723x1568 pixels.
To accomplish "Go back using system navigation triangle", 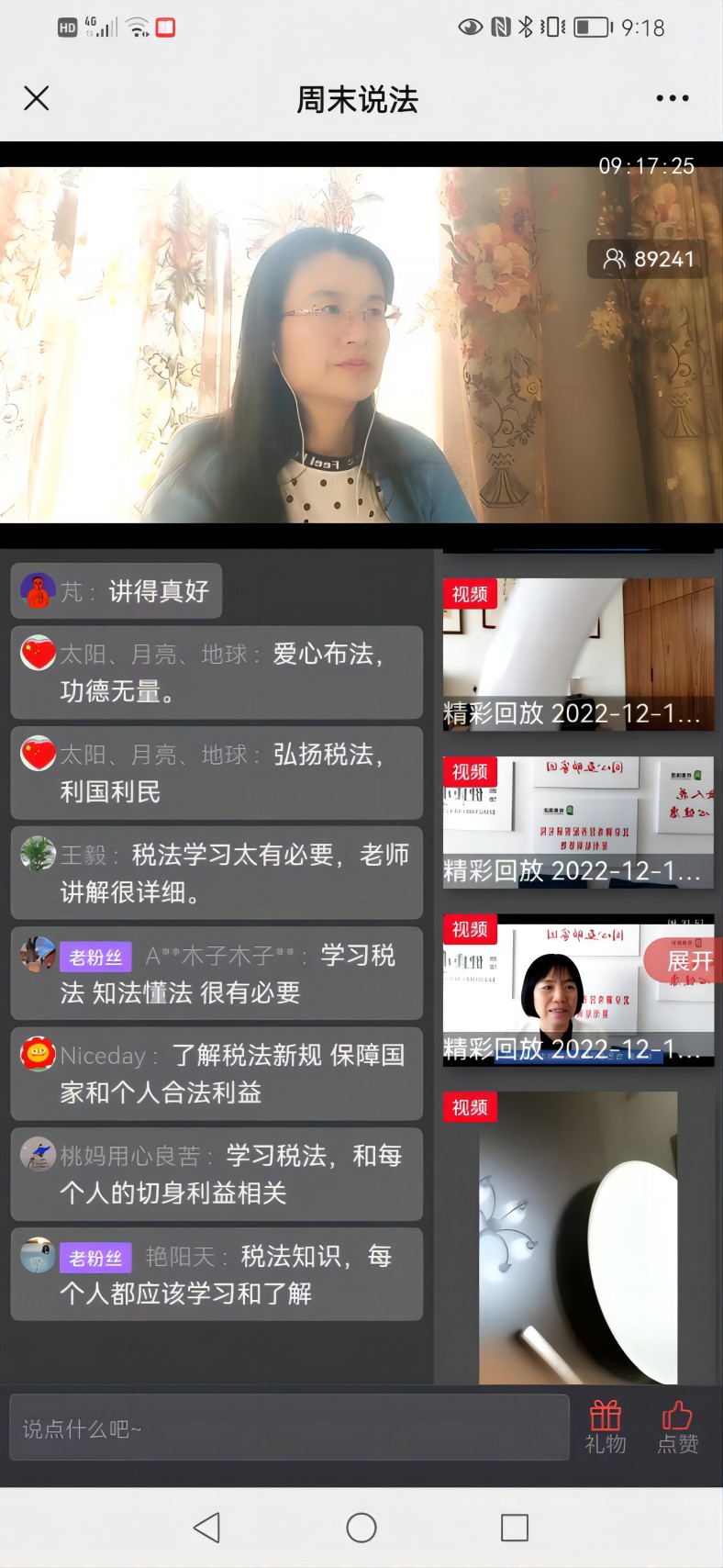I will point(207,1528).
